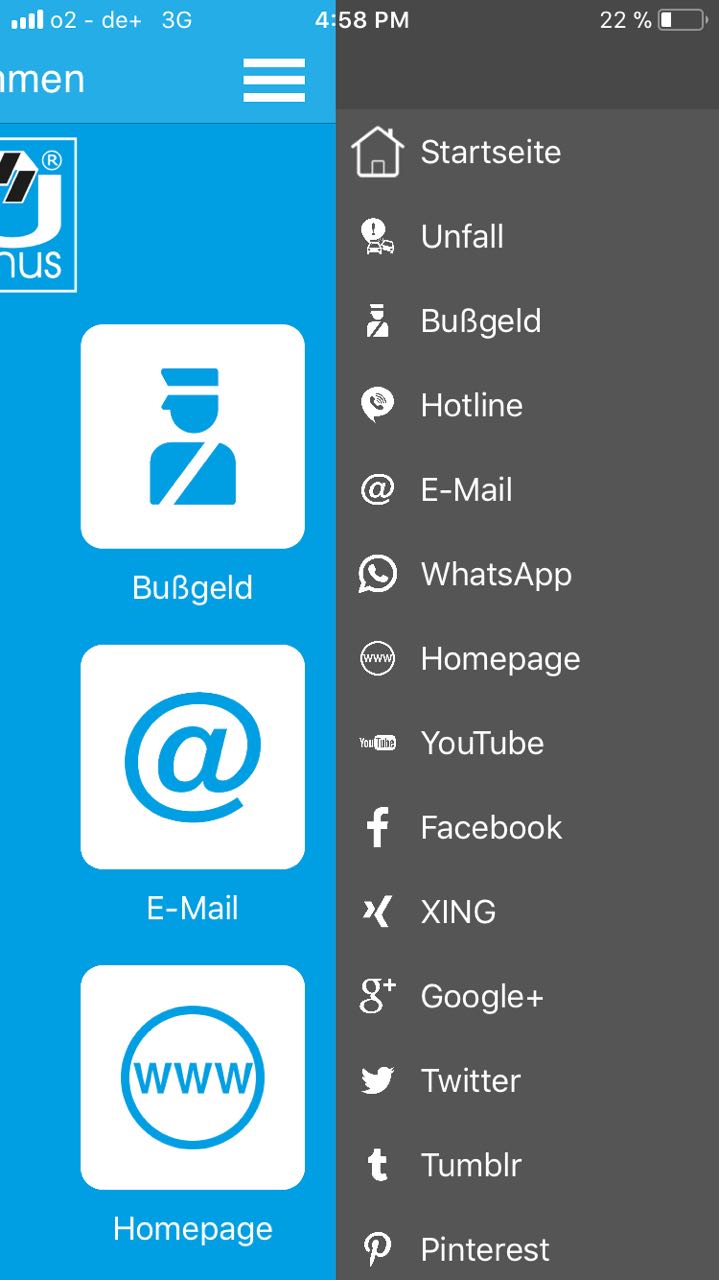
Task: Open the E-Mail @ tile
Action: [193, 757]
